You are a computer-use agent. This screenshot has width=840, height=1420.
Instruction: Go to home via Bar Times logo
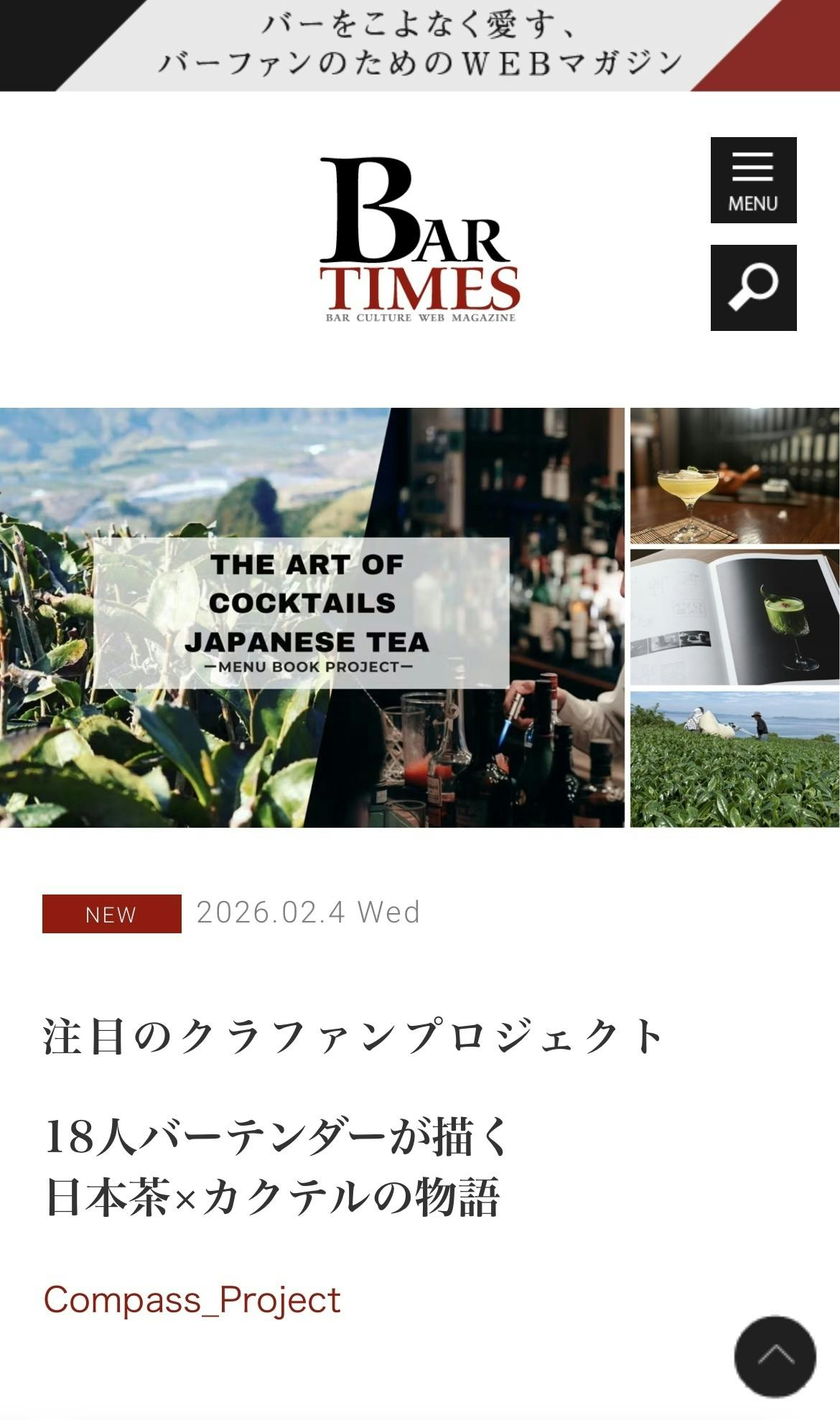(419, 240)
